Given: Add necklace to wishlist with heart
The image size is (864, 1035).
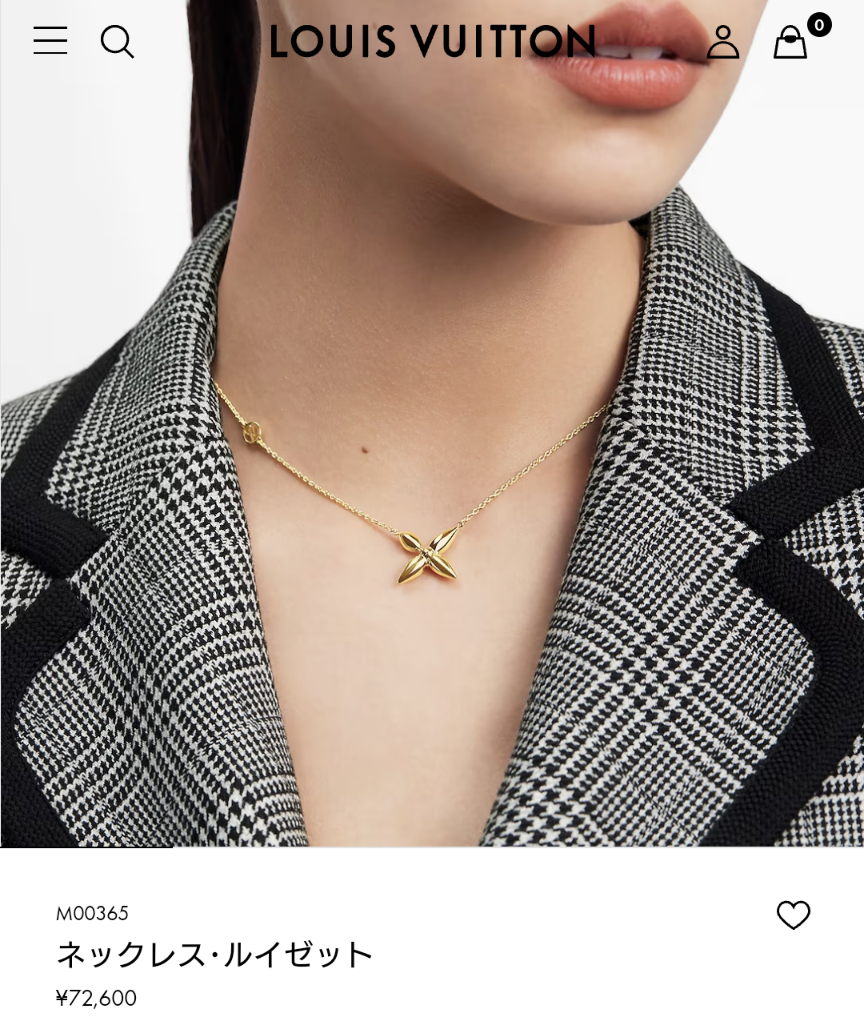Looking at the screenshot, I should point(793,915).
